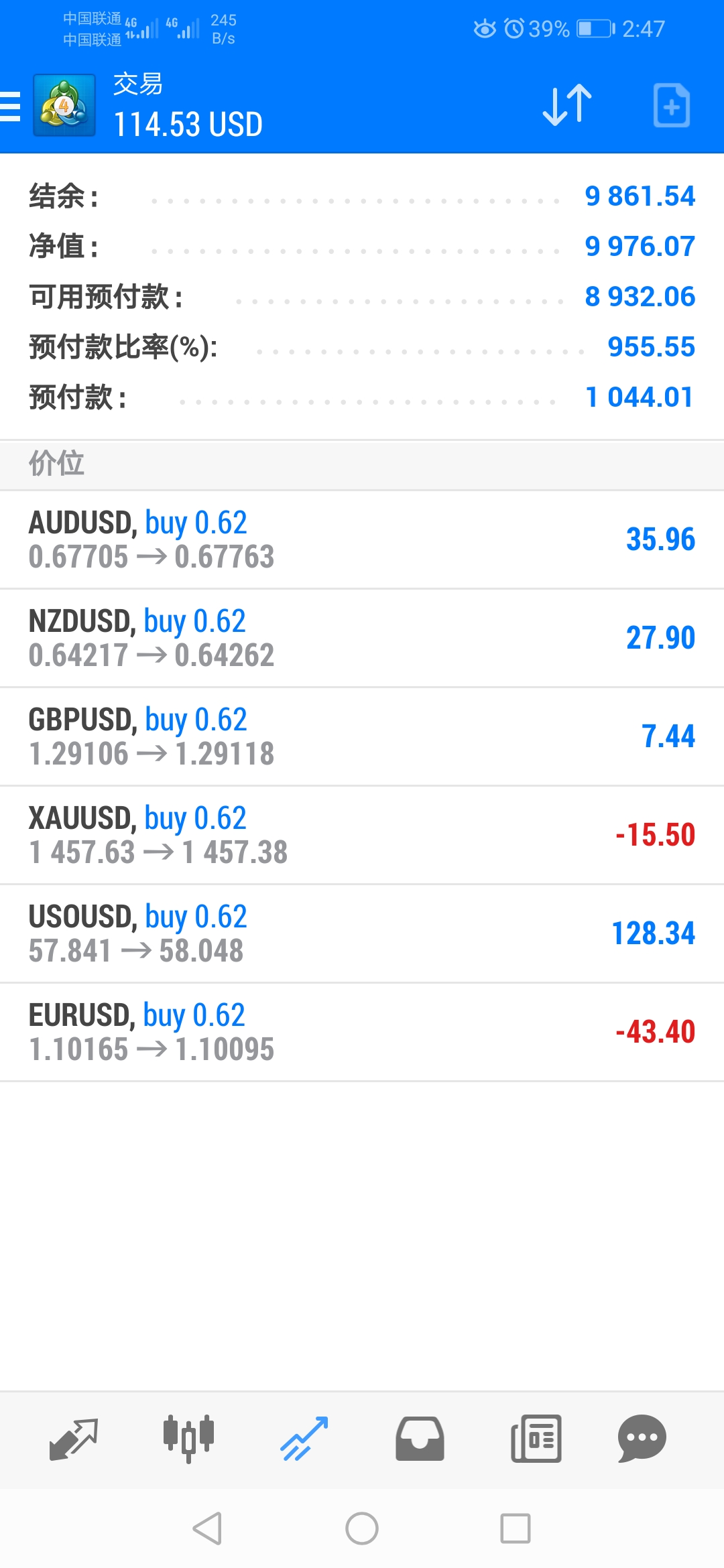Open the hamburger drawer menu

(11, 106)
